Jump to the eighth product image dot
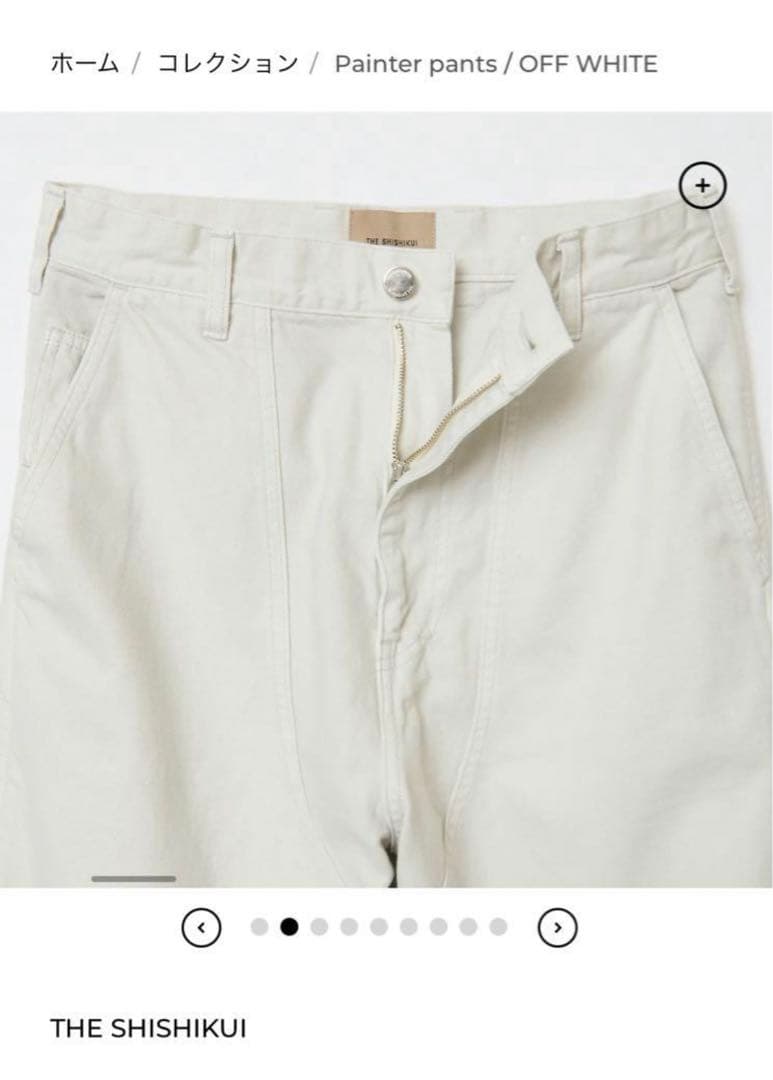The width and height of the screenshot is (773, 1080). point(466,927)
